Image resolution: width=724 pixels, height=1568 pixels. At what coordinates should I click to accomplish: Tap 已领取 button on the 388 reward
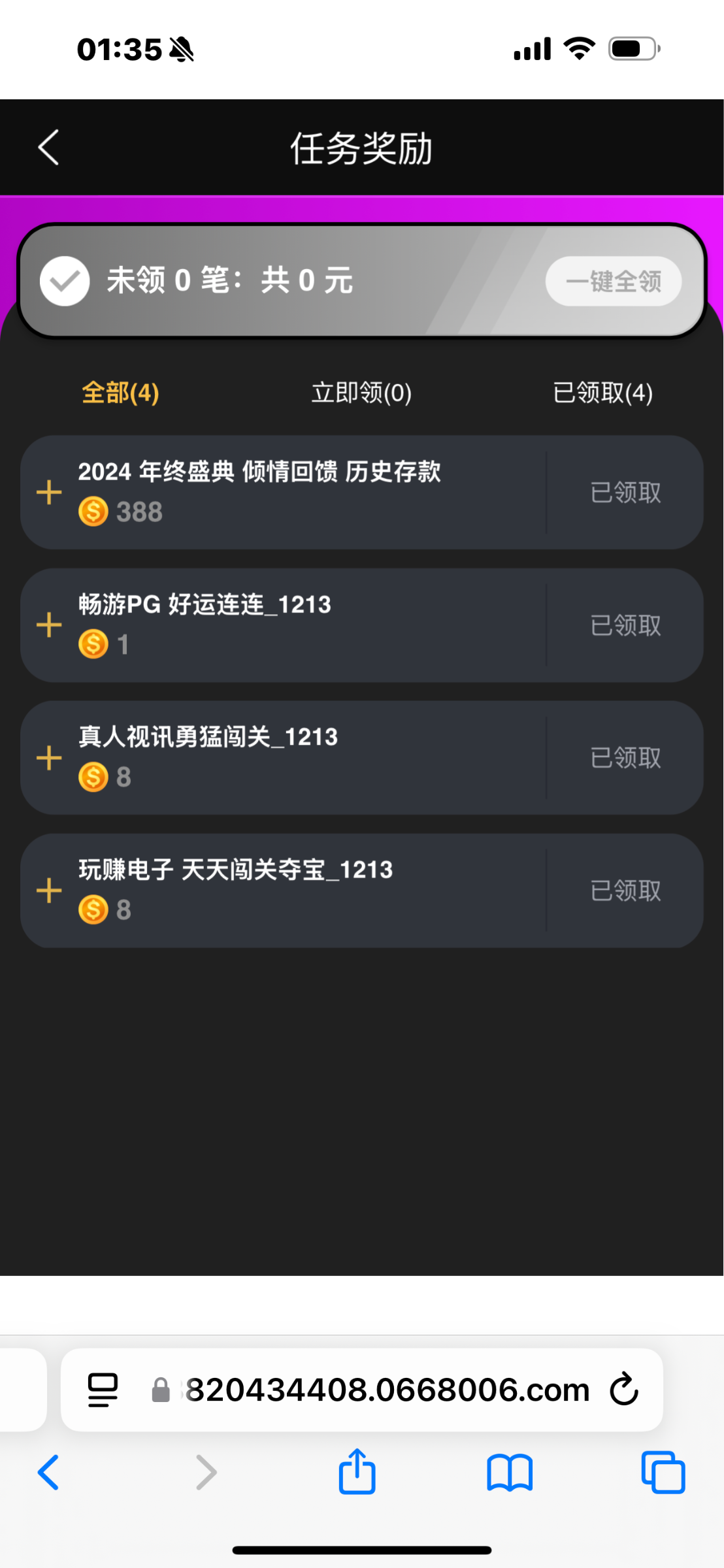(x=625, y=492)
